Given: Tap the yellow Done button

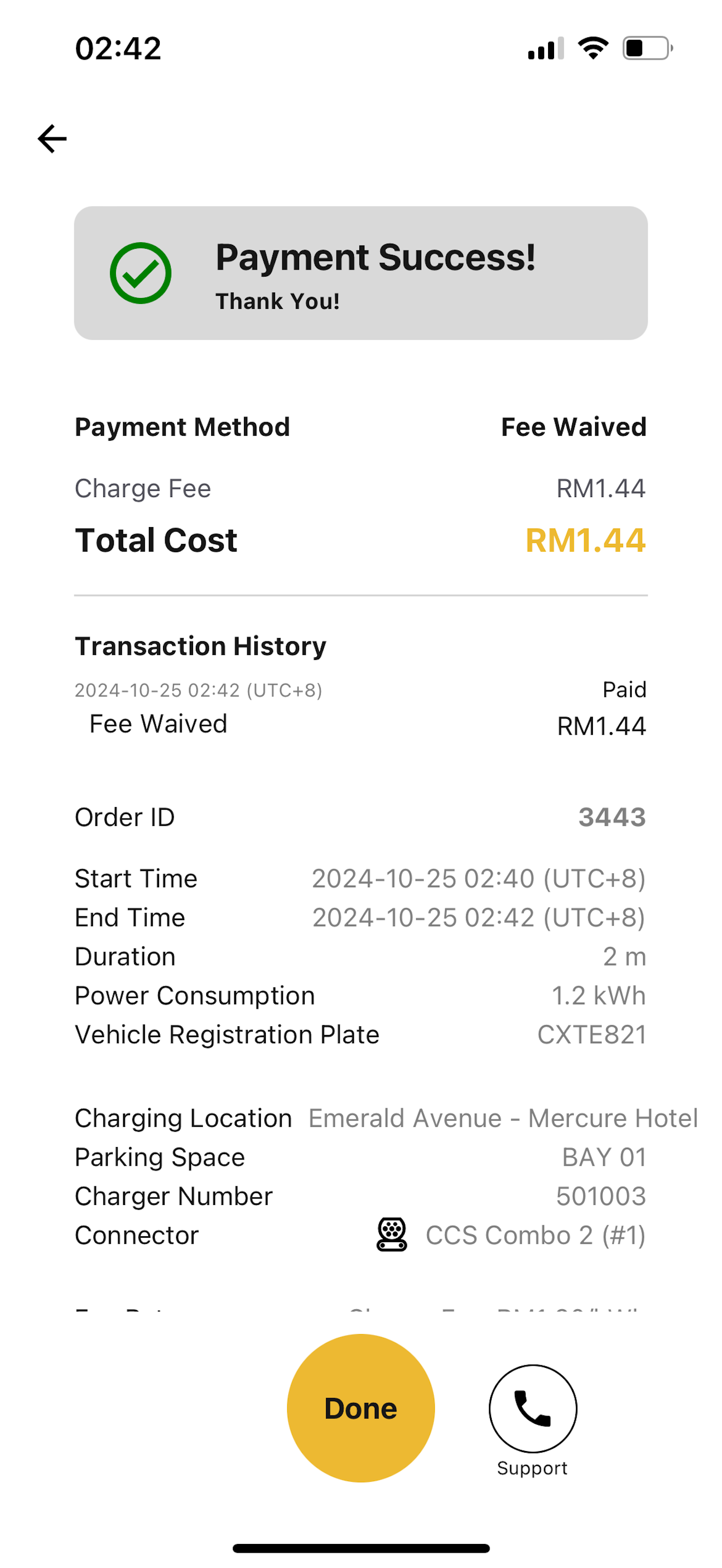Looking at the screenshot, I should coord(360,1408).
